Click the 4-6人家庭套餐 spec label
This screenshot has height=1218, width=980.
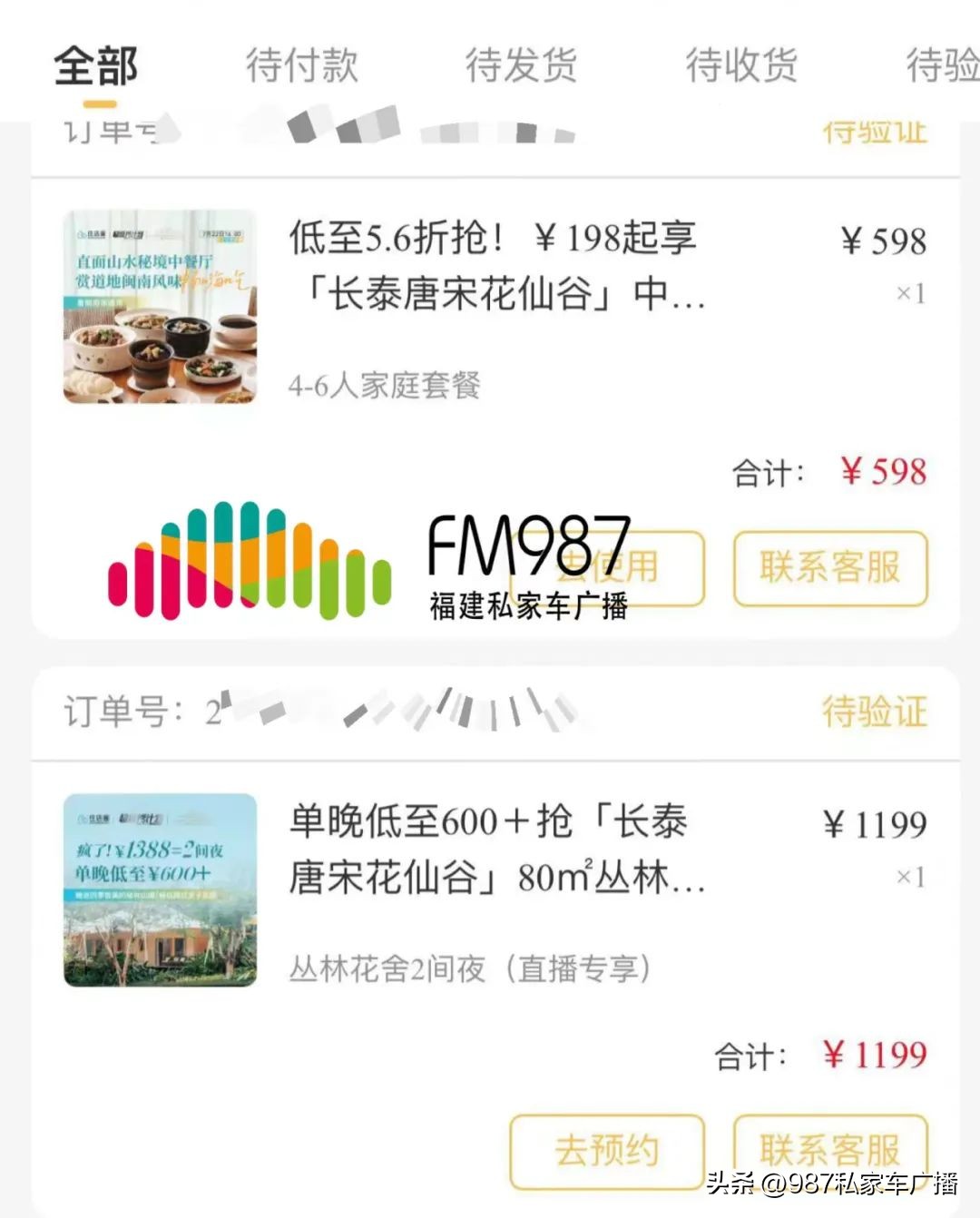pyautogui.click(x=385, y=388)
